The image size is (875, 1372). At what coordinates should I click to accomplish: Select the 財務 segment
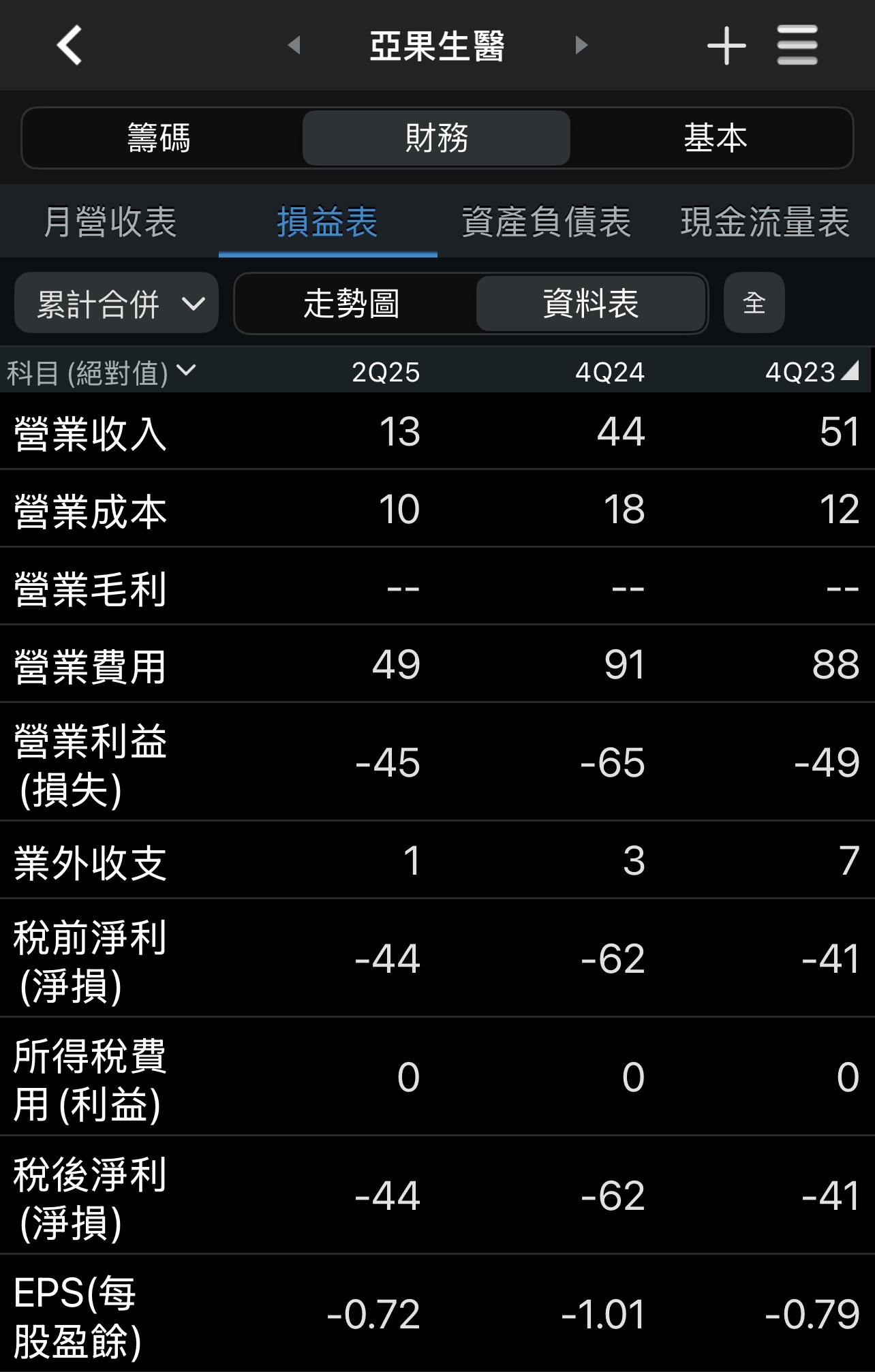point(436,138)
